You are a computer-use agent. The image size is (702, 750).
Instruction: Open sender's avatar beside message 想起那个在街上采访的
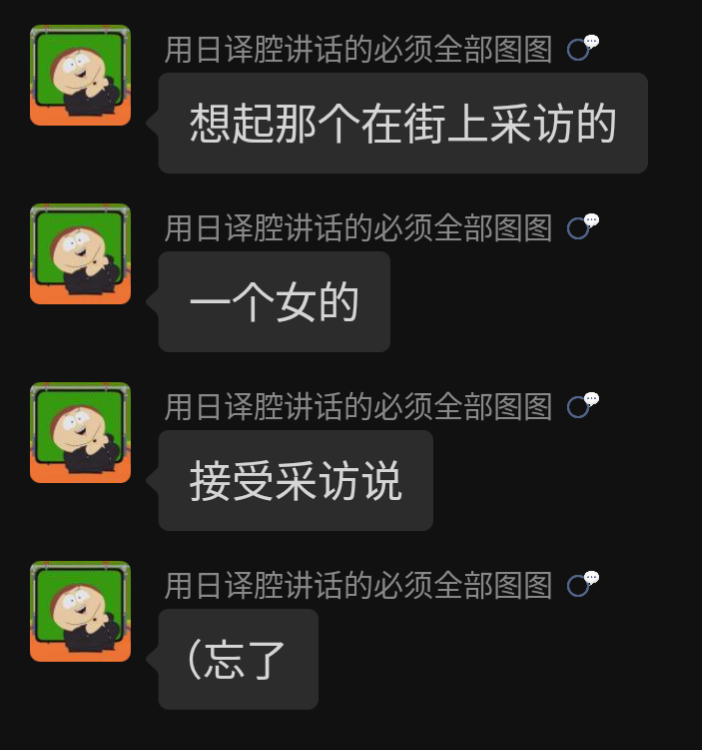(80, 75)
